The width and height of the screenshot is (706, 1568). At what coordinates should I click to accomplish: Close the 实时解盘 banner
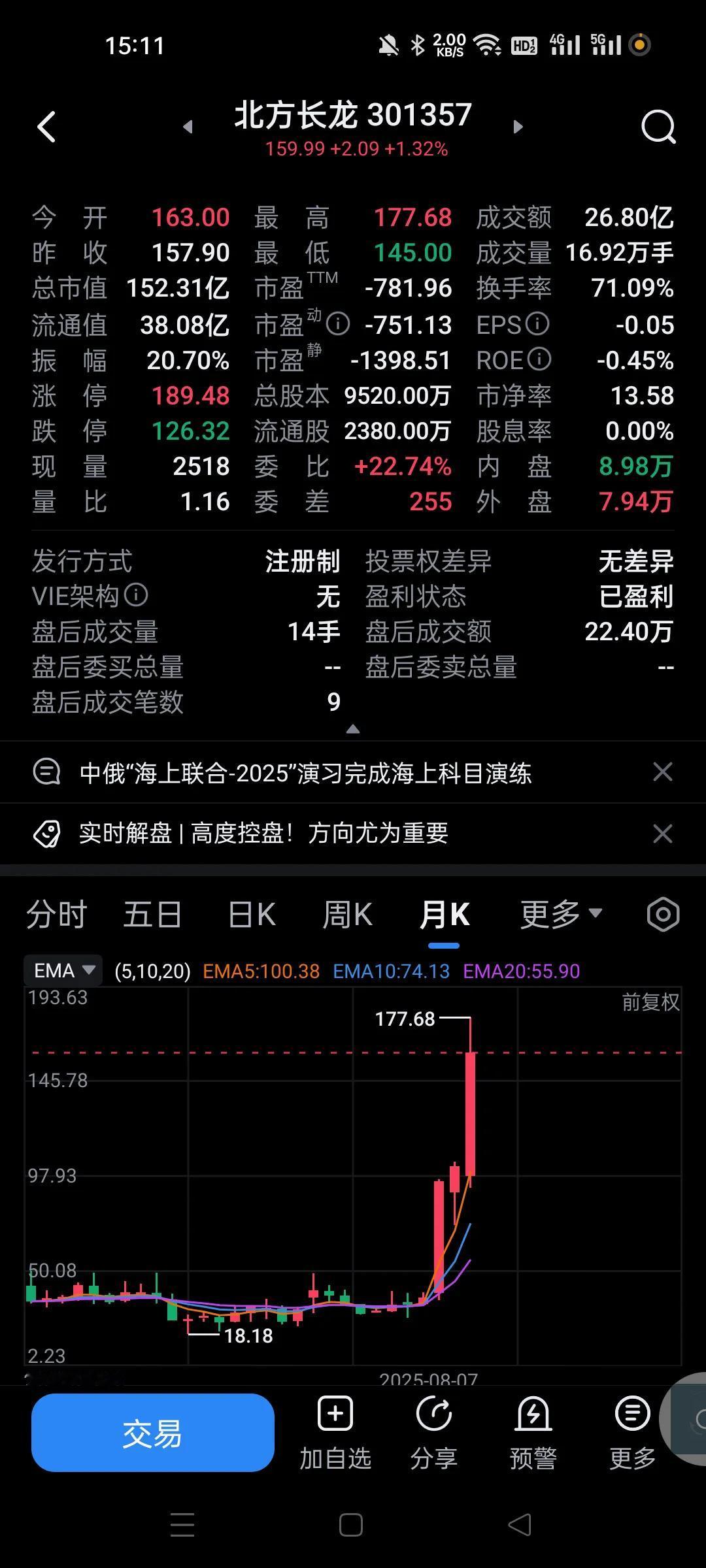click(663, 834)
